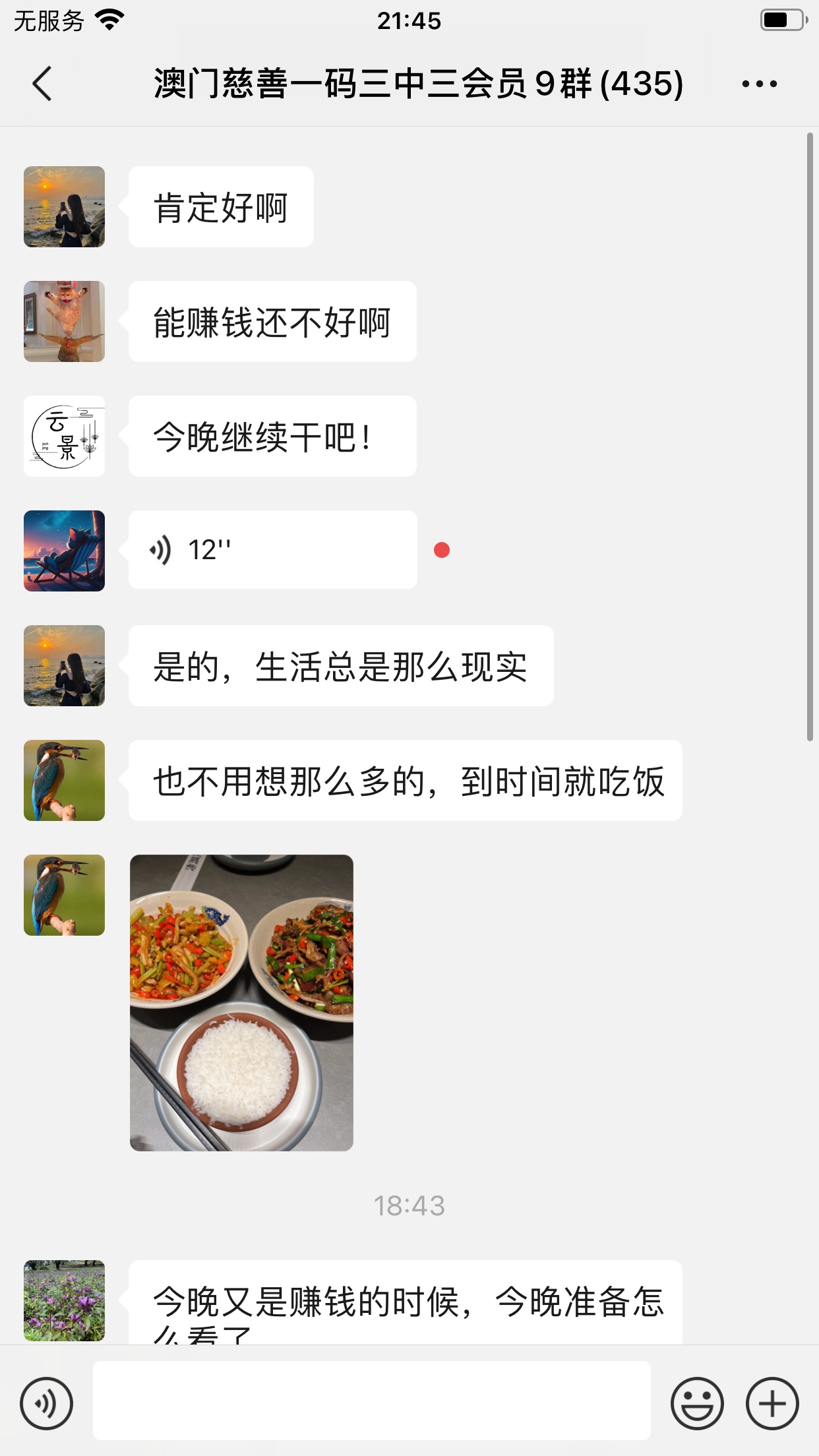Open the group chat options menu
This screenshot has width=819, height=1456.
(x=759, y=84)
